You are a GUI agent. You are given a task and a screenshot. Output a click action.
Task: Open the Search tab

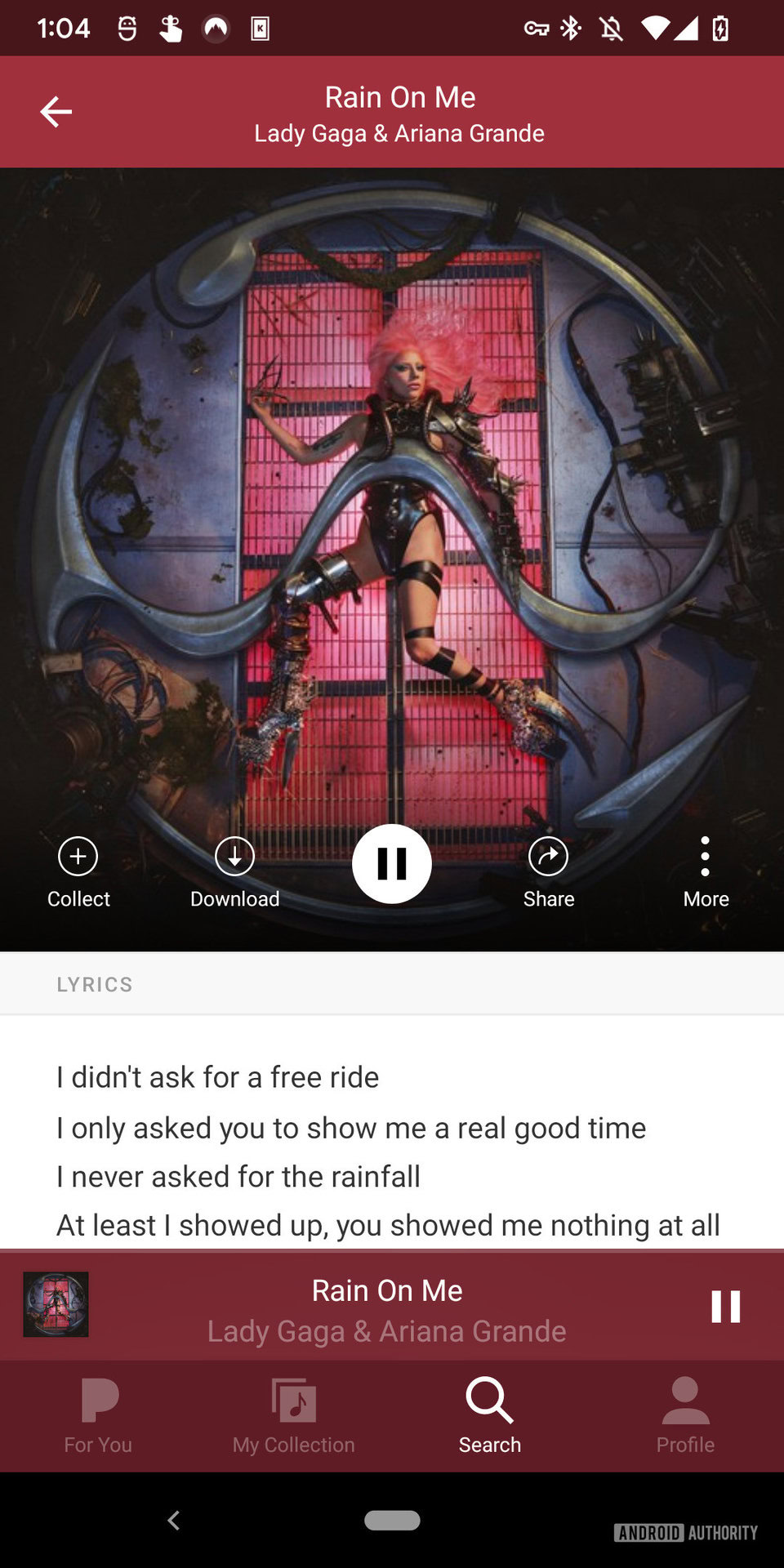(490, 1415)
